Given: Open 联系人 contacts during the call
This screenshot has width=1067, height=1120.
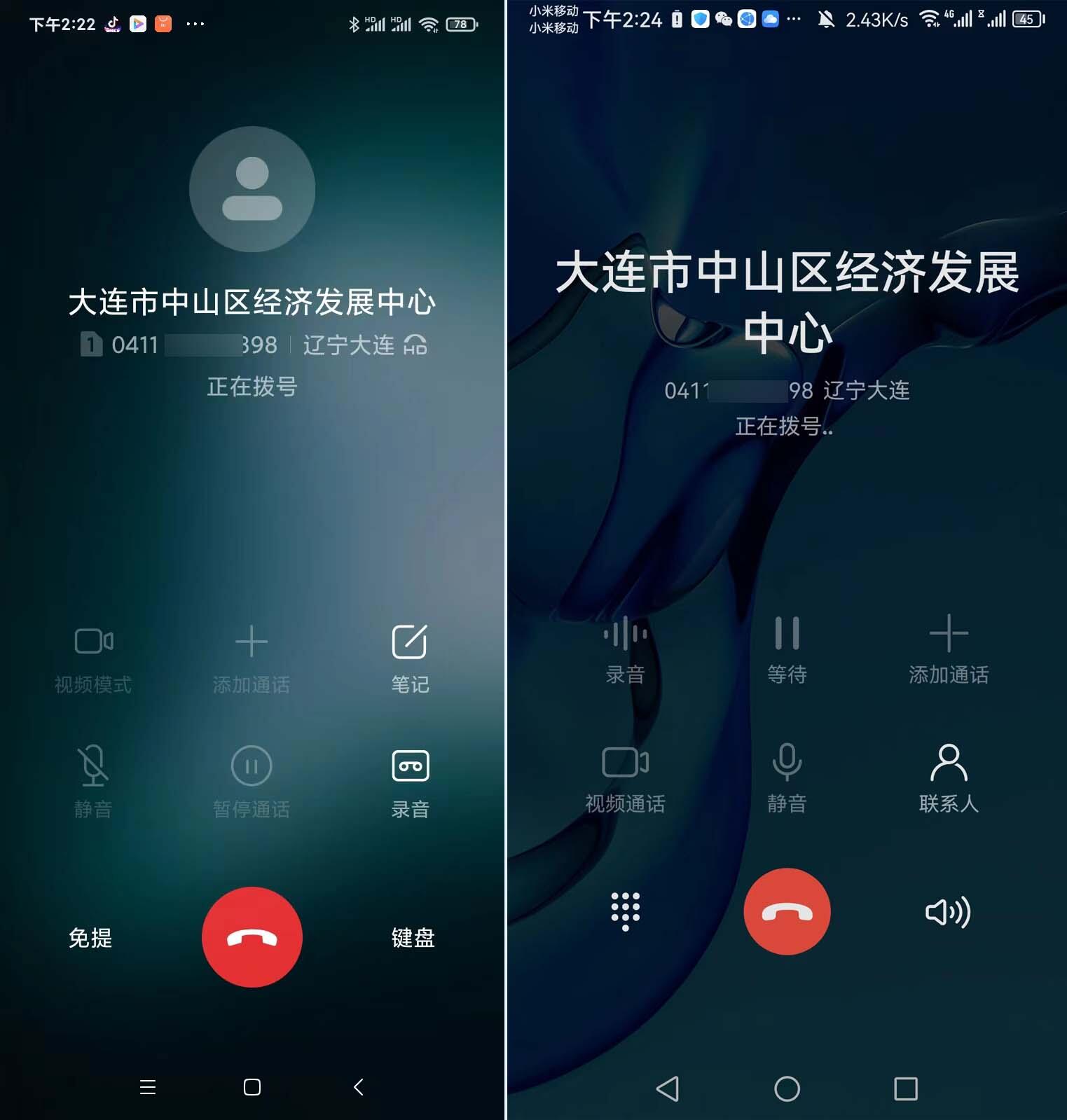Looking at the screenshot, I should tap(949, 777).
